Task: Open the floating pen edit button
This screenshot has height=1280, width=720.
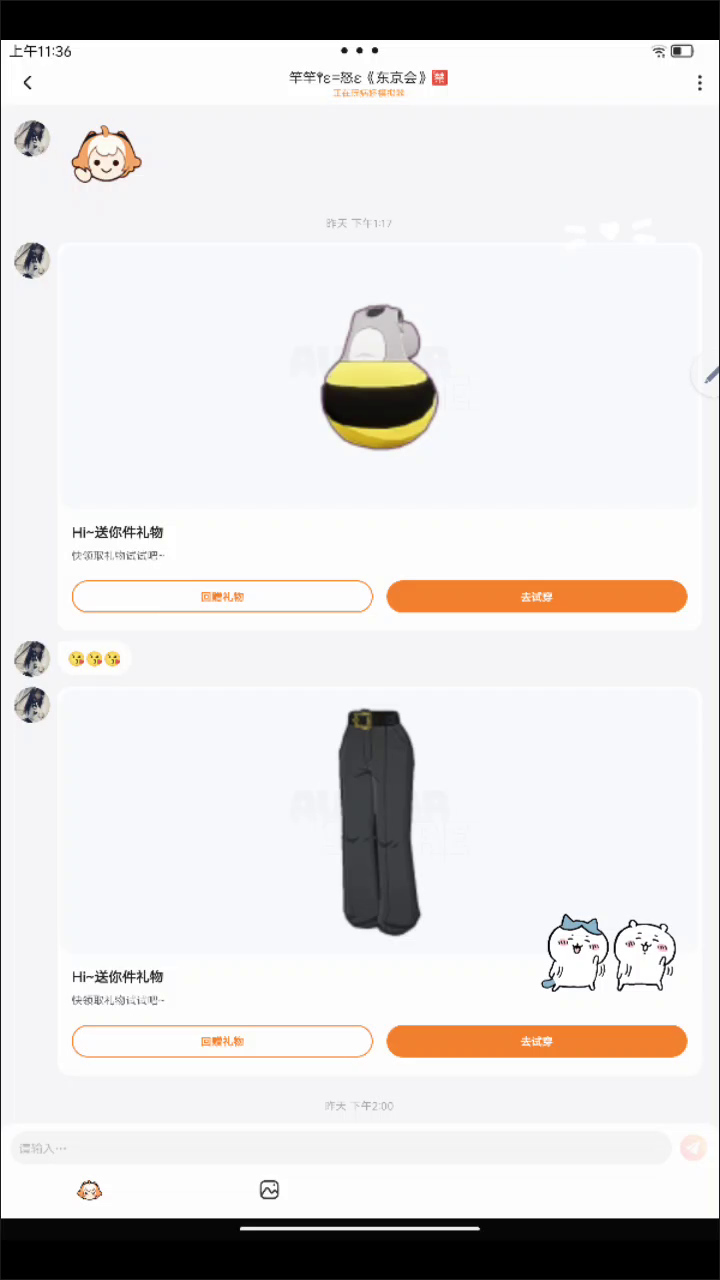Action: [708, 375]
